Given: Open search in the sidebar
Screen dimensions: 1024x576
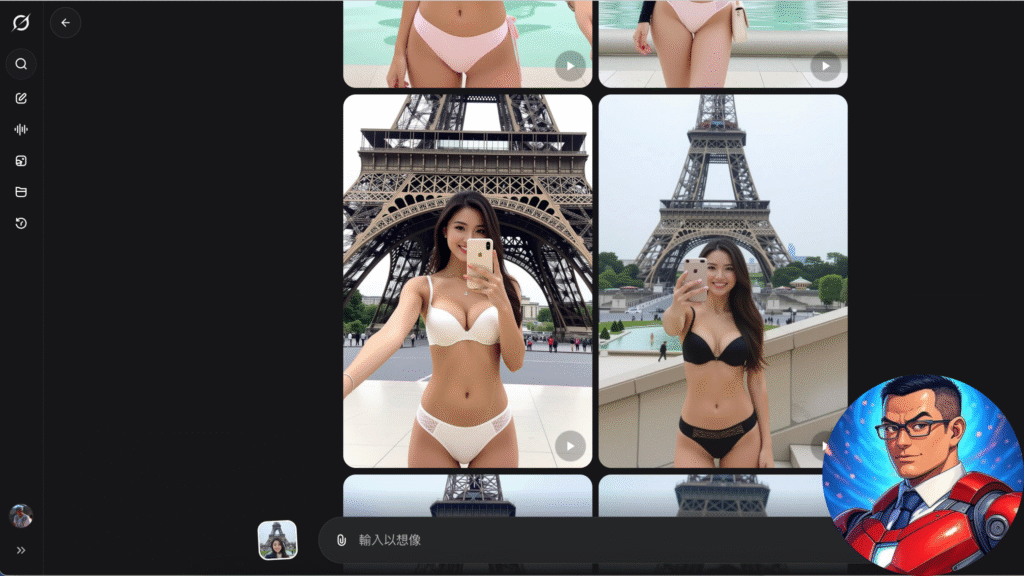Looking at the screenshot, I should (21, 64).
